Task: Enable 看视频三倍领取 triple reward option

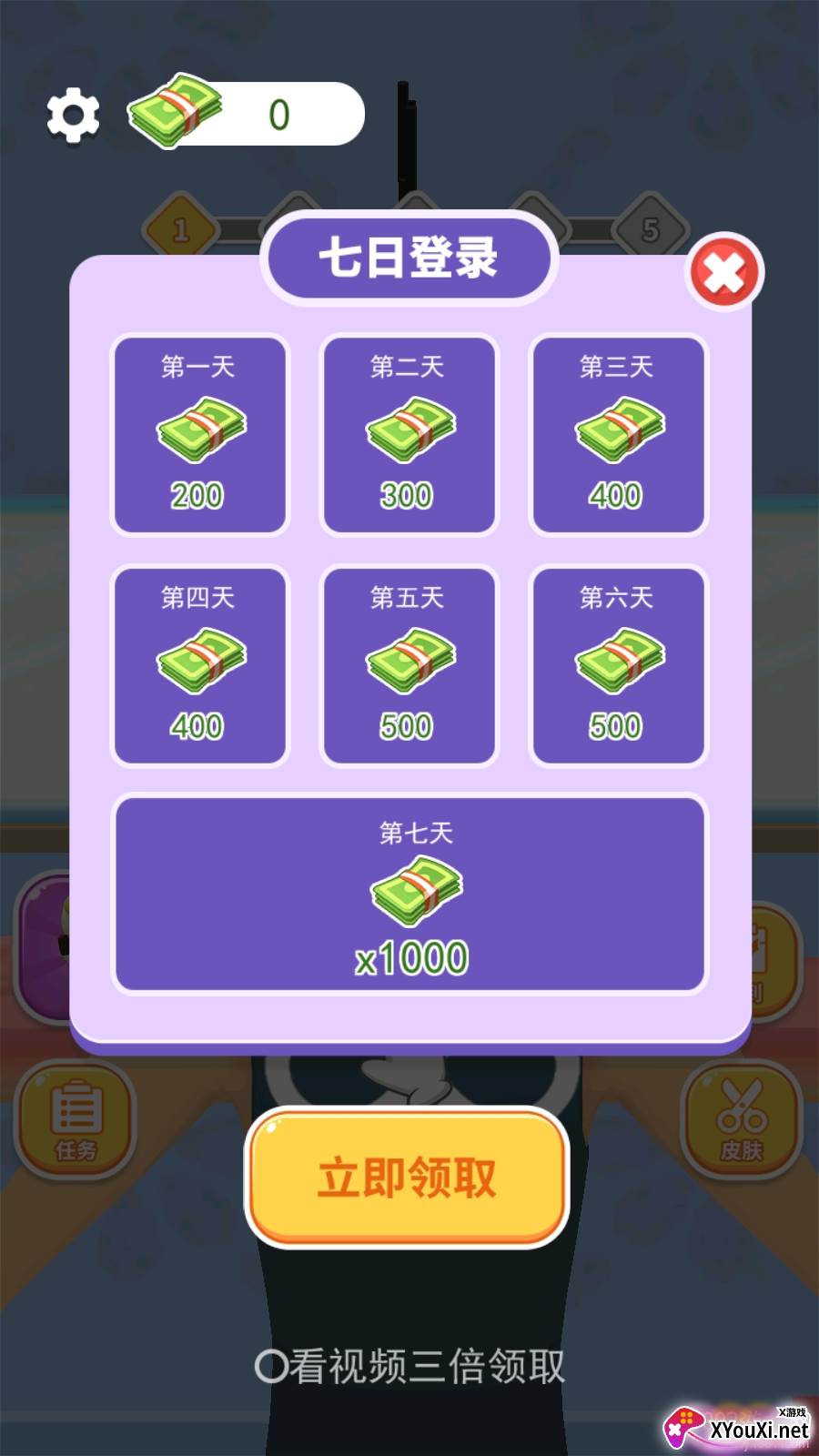Action: pyautogui.click(x=271, y=1366)
